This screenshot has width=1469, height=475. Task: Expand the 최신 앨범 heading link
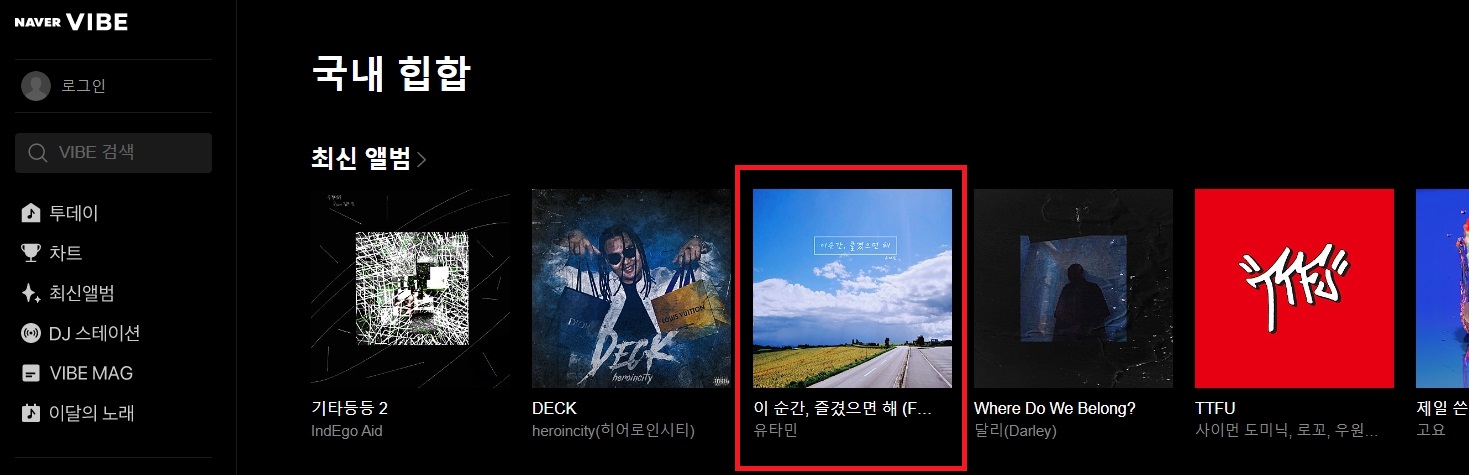369,158
